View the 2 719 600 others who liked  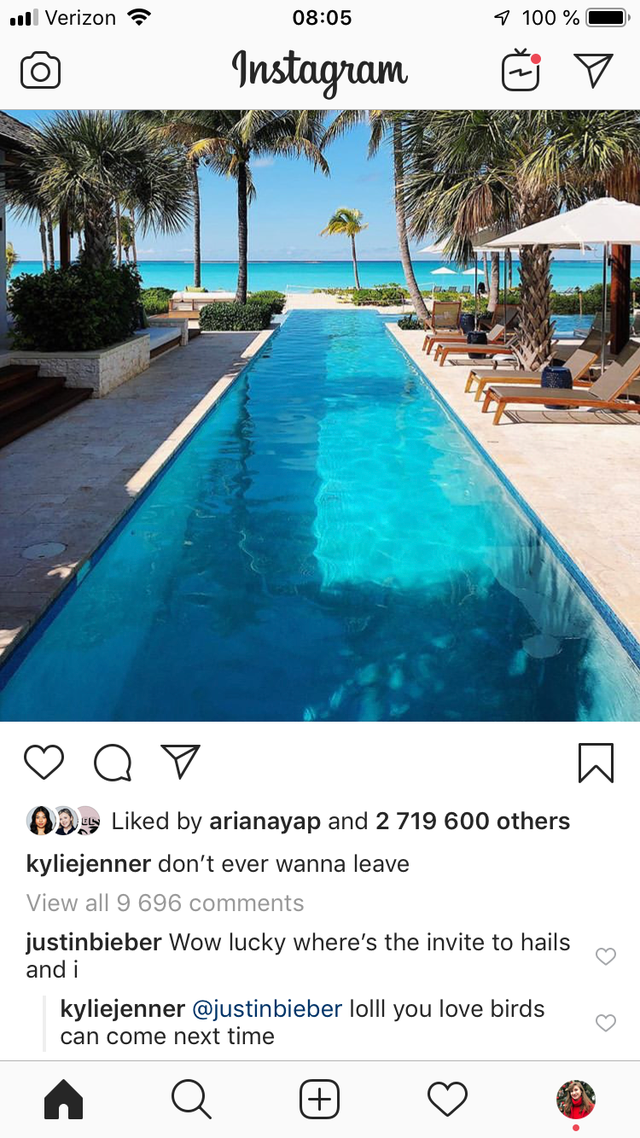(x=472, y=822)
